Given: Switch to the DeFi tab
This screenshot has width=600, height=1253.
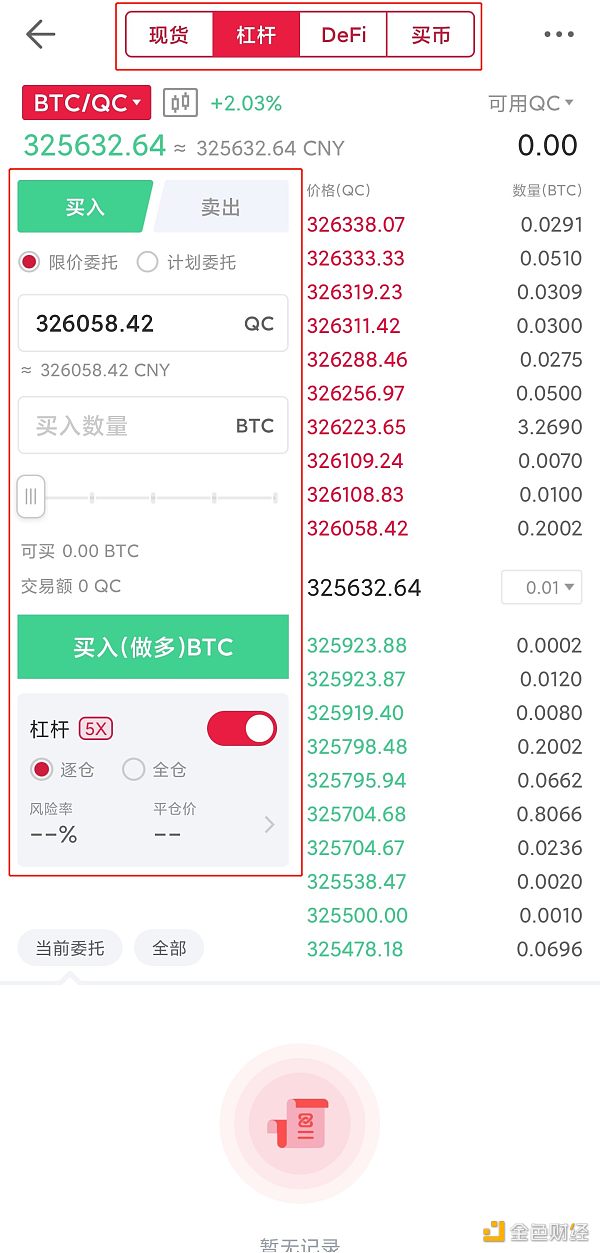Looking at the screenshot, I should [x=343, y=35].
